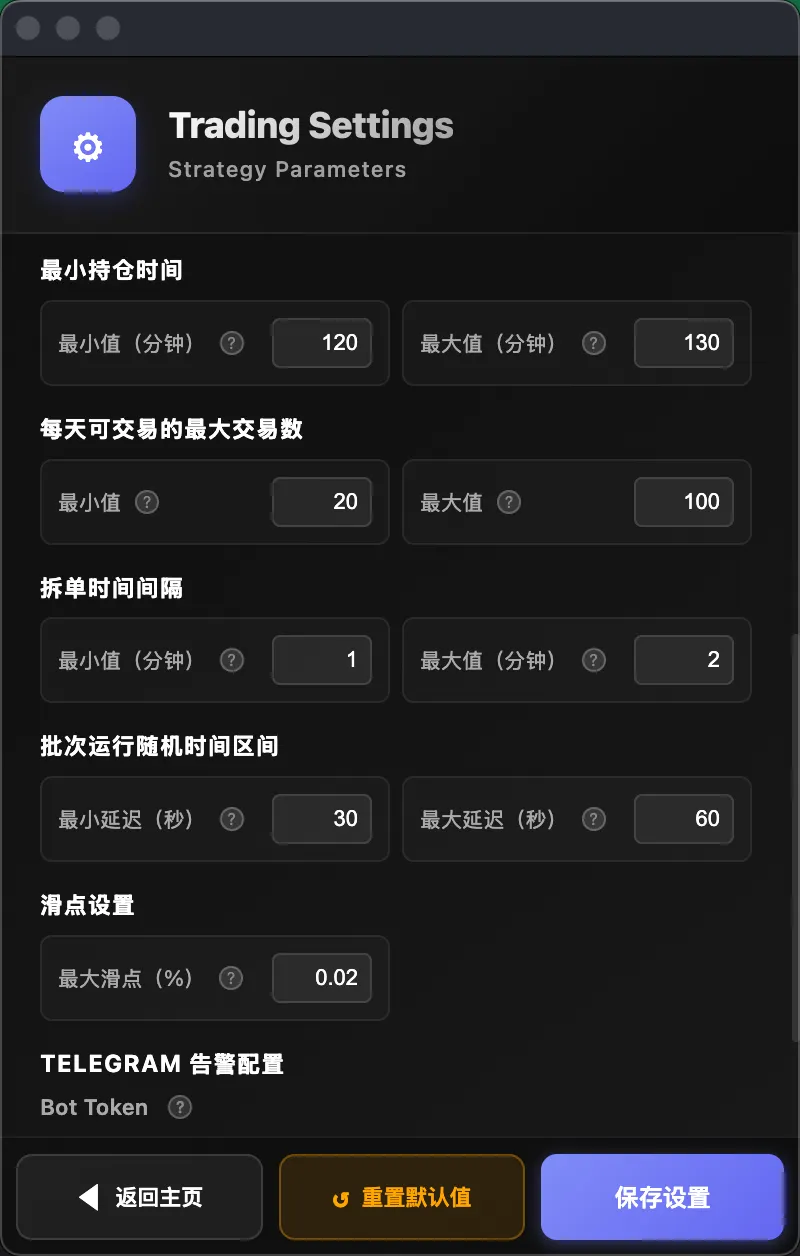Open help for 拆单时间间隔 maximum minutes
This screenshot has width=800, height=1256.
[593, 660]
